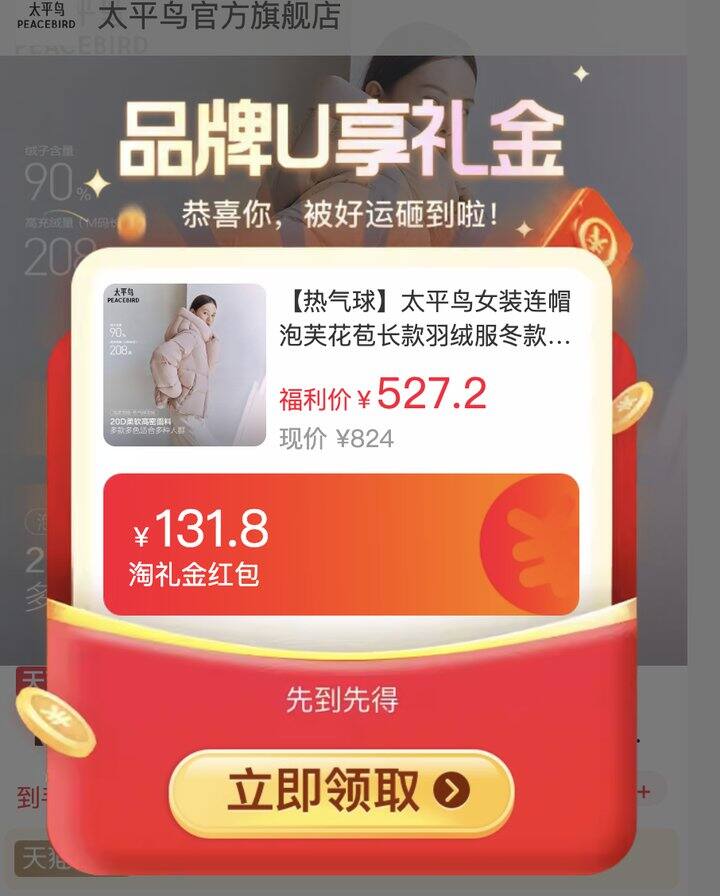
Task: Claim the gift with 立即领取 button
Action: point(341,792)
